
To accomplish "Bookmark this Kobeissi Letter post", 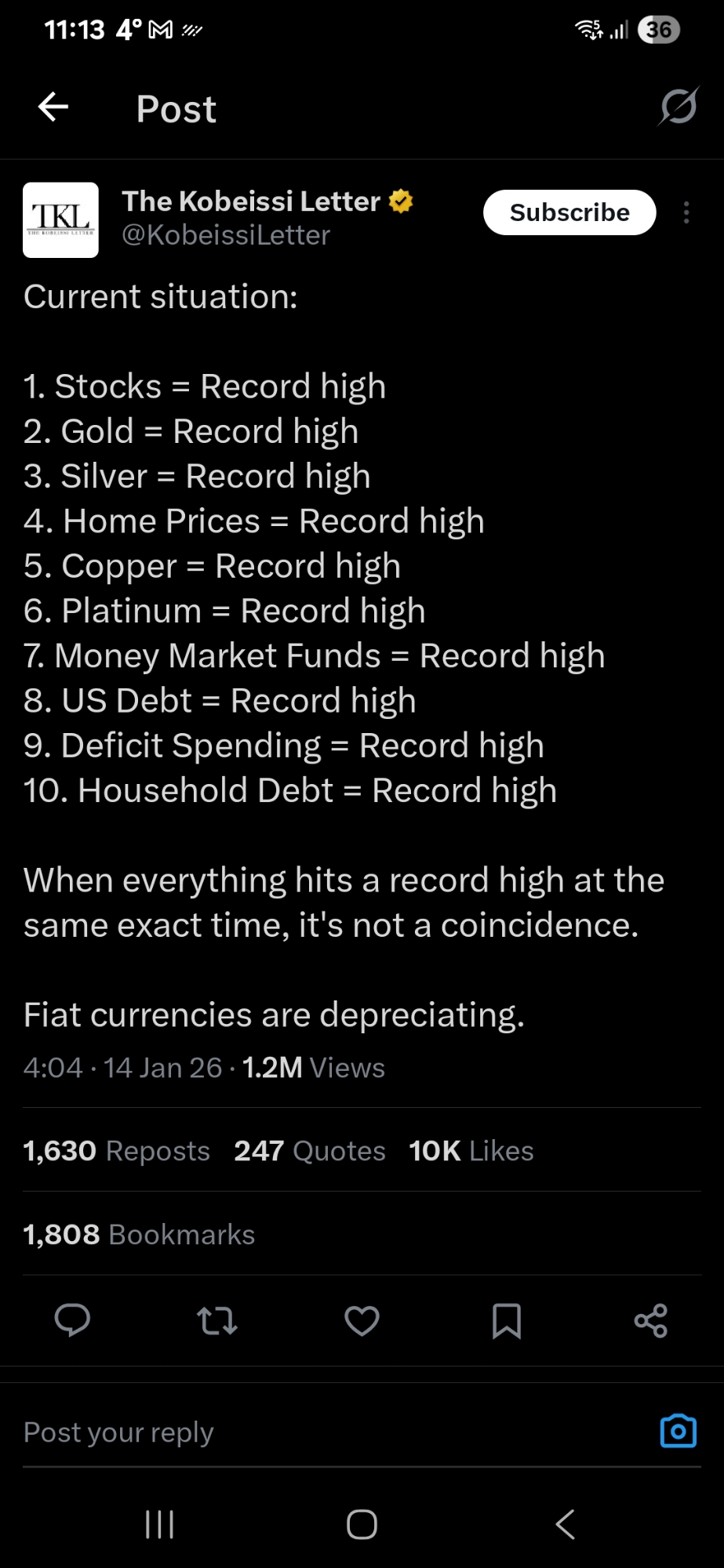I will [x=507, y=1320].
